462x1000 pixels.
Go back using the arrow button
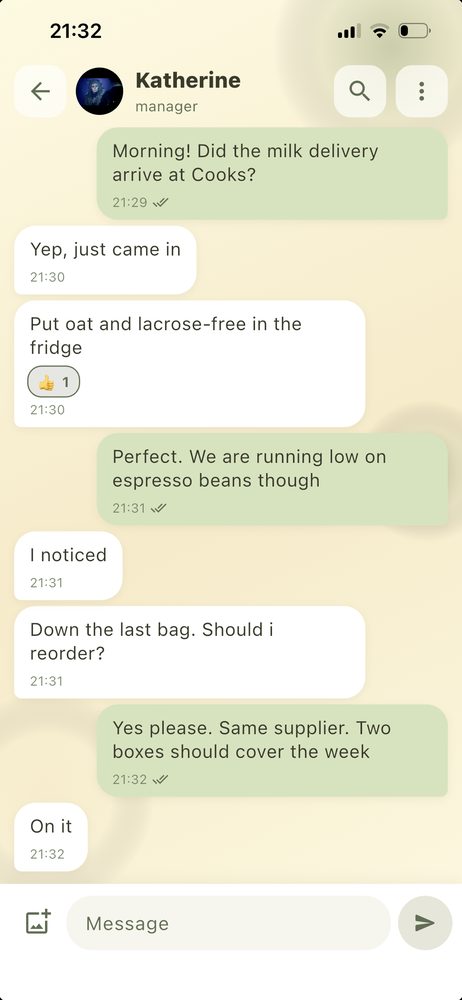[40, 91]
